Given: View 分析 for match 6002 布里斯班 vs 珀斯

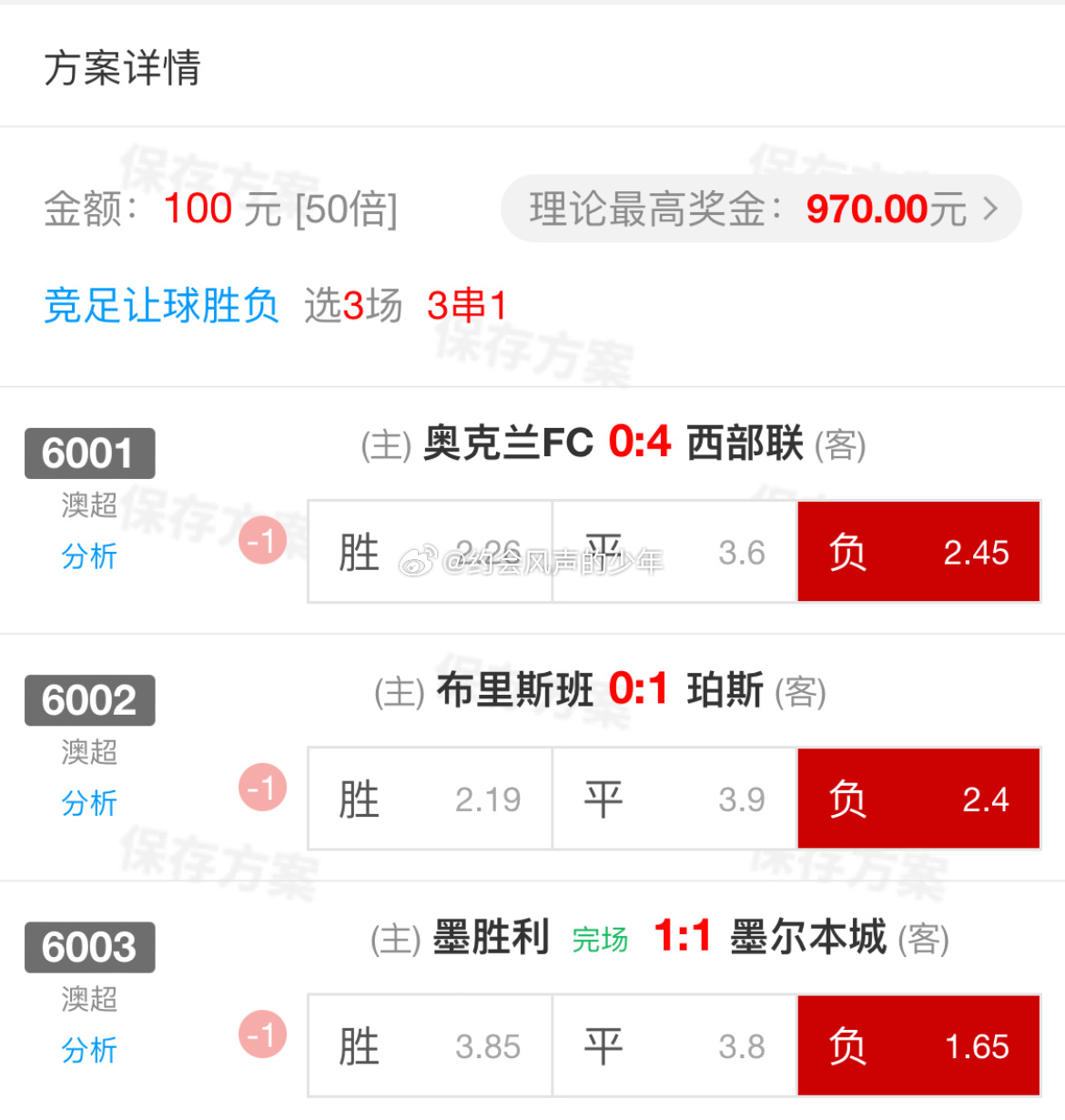Looking at the screenshot, I should pos(89,802).
